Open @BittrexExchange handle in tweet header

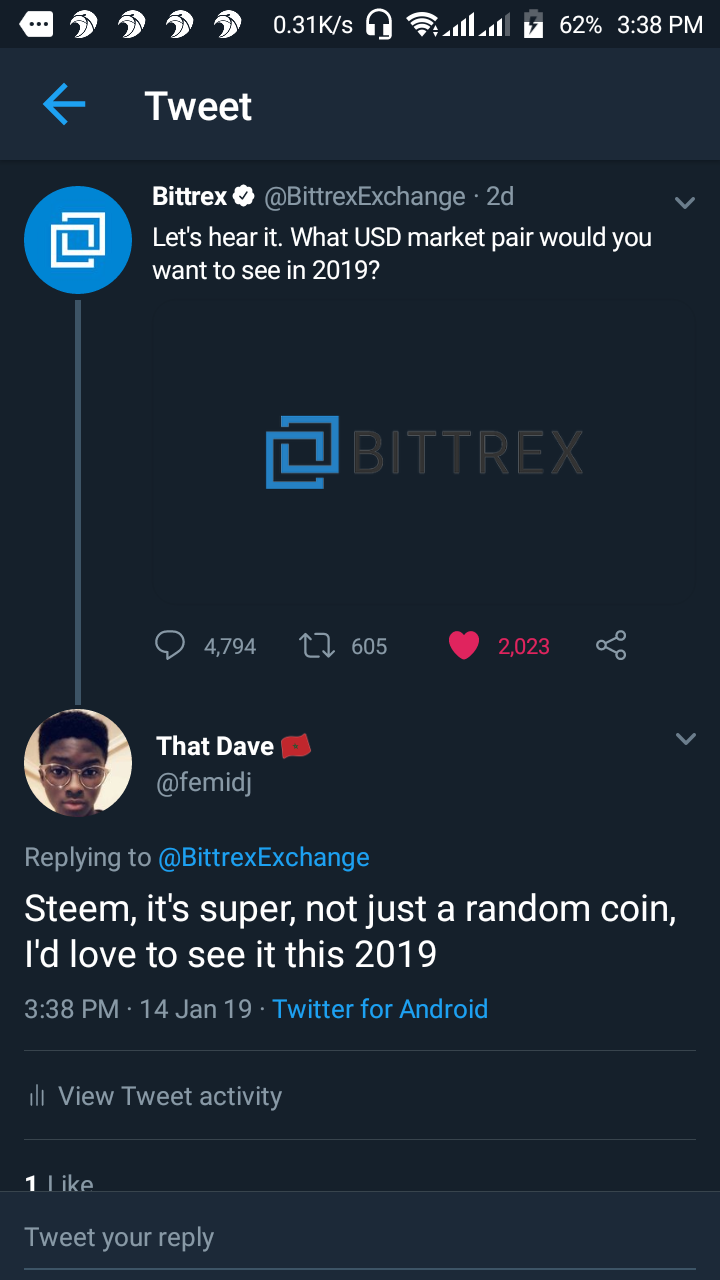tap(365, 197)
